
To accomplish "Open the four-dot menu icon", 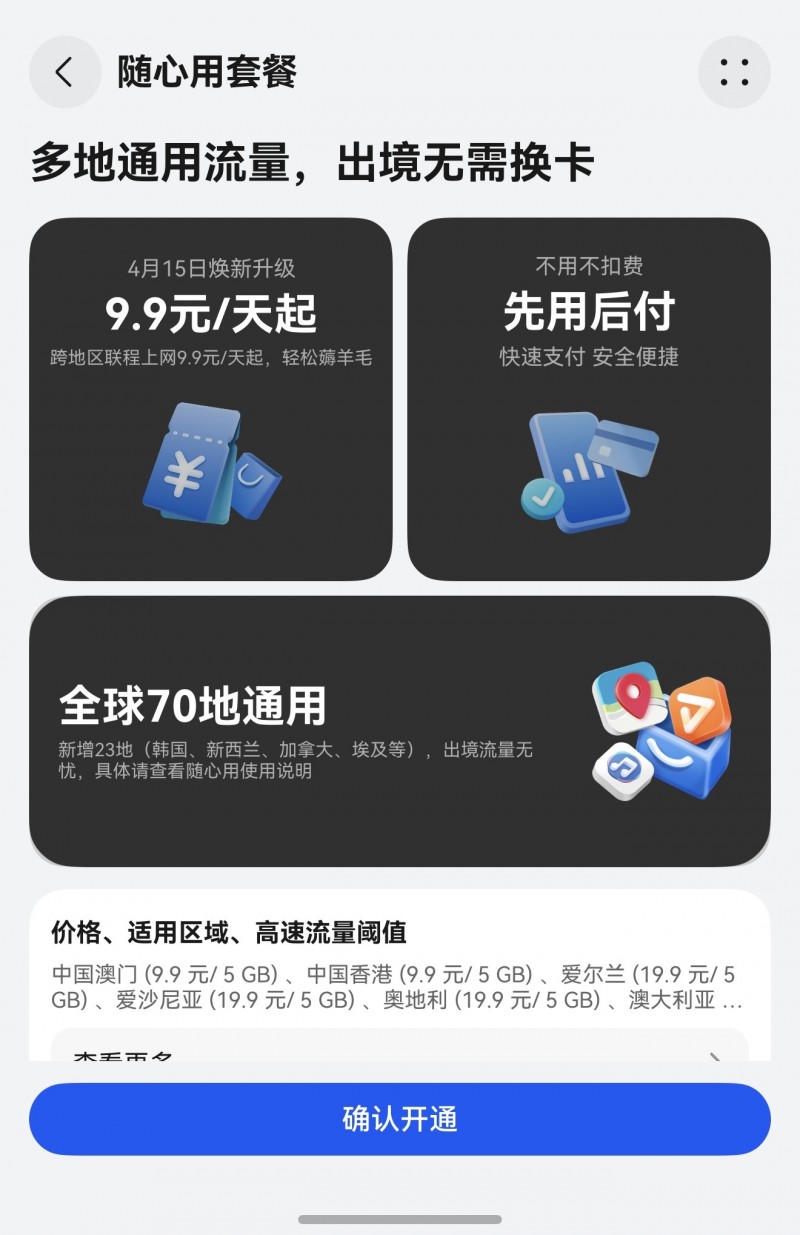I will tap(735, 72).
